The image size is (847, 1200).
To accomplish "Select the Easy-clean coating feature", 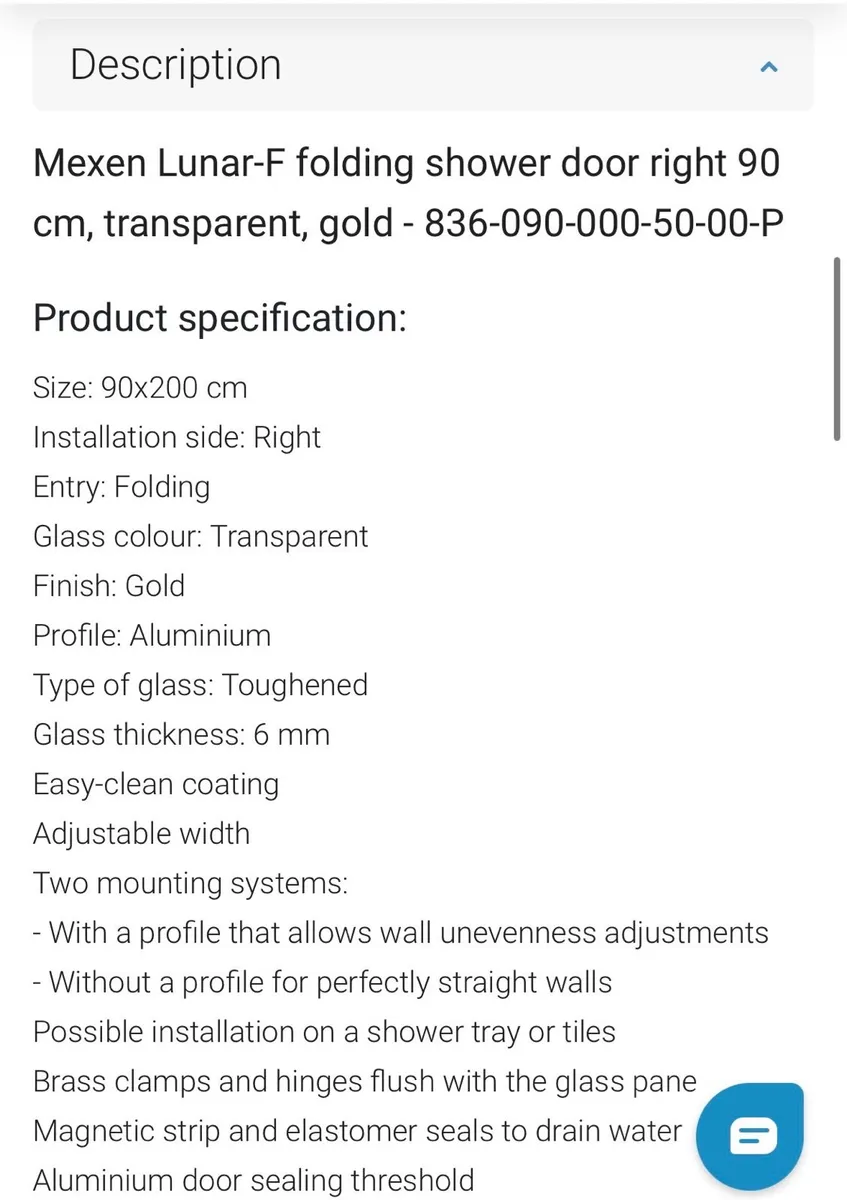I will click(x=156, y=784).
